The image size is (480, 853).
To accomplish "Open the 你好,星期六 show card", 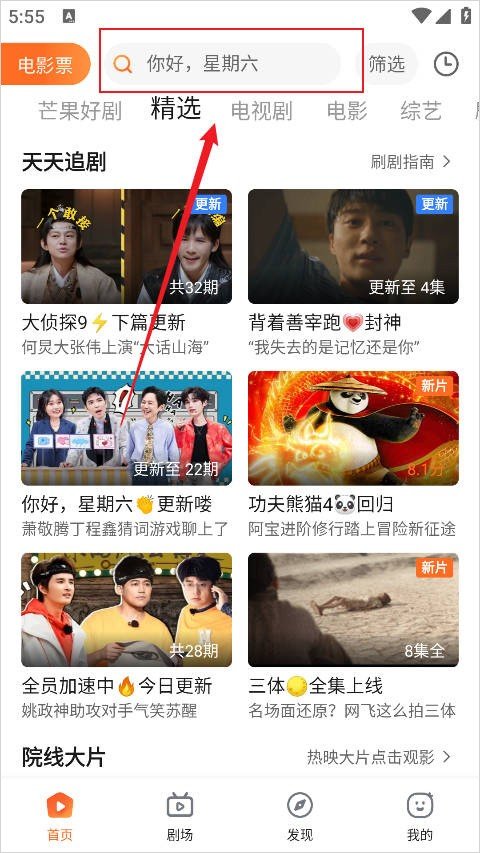I will tap(126, 454).
